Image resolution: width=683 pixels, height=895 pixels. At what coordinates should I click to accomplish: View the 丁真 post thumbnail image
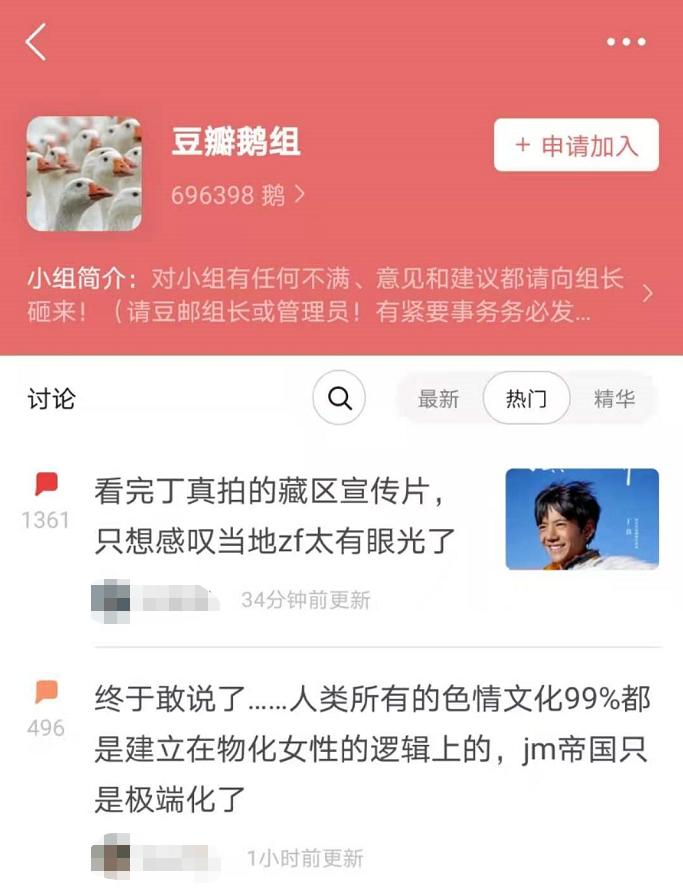582,519
